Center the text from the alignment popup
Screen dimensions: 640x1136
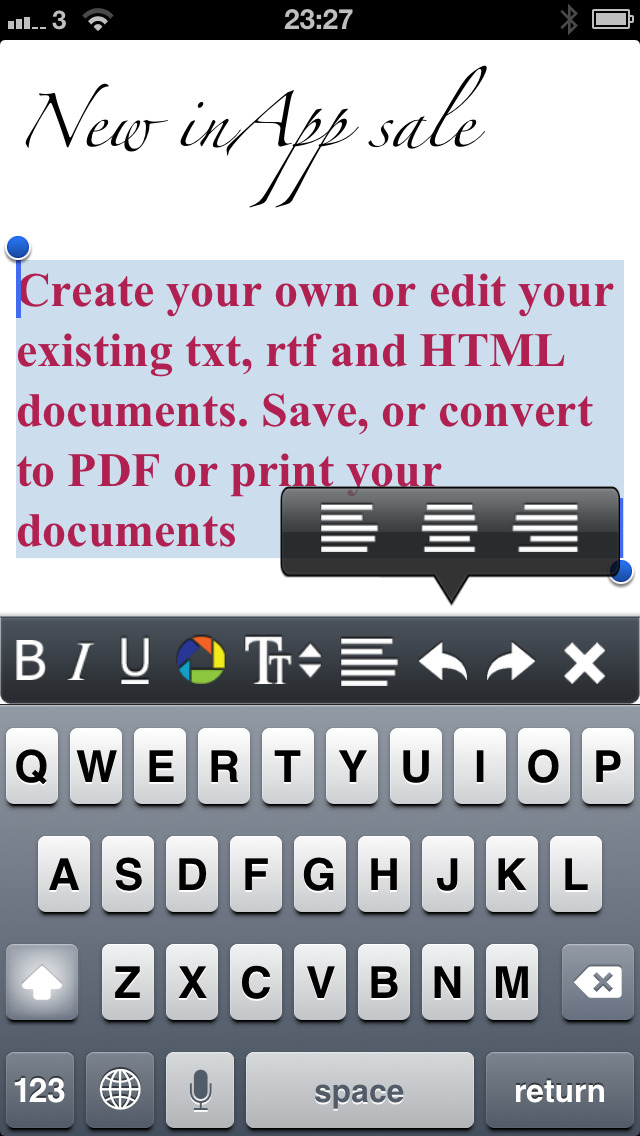point(449,527)
